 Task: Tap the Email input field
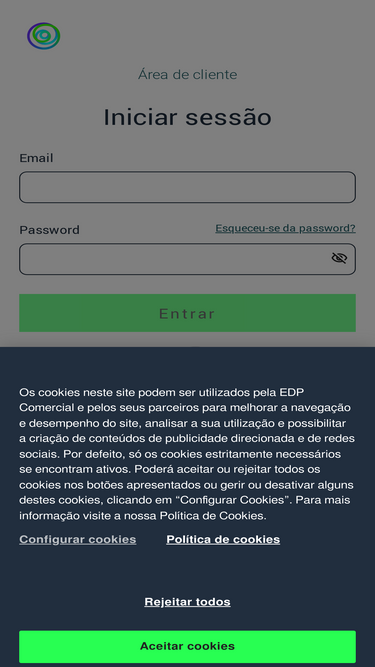click(188, 187)
